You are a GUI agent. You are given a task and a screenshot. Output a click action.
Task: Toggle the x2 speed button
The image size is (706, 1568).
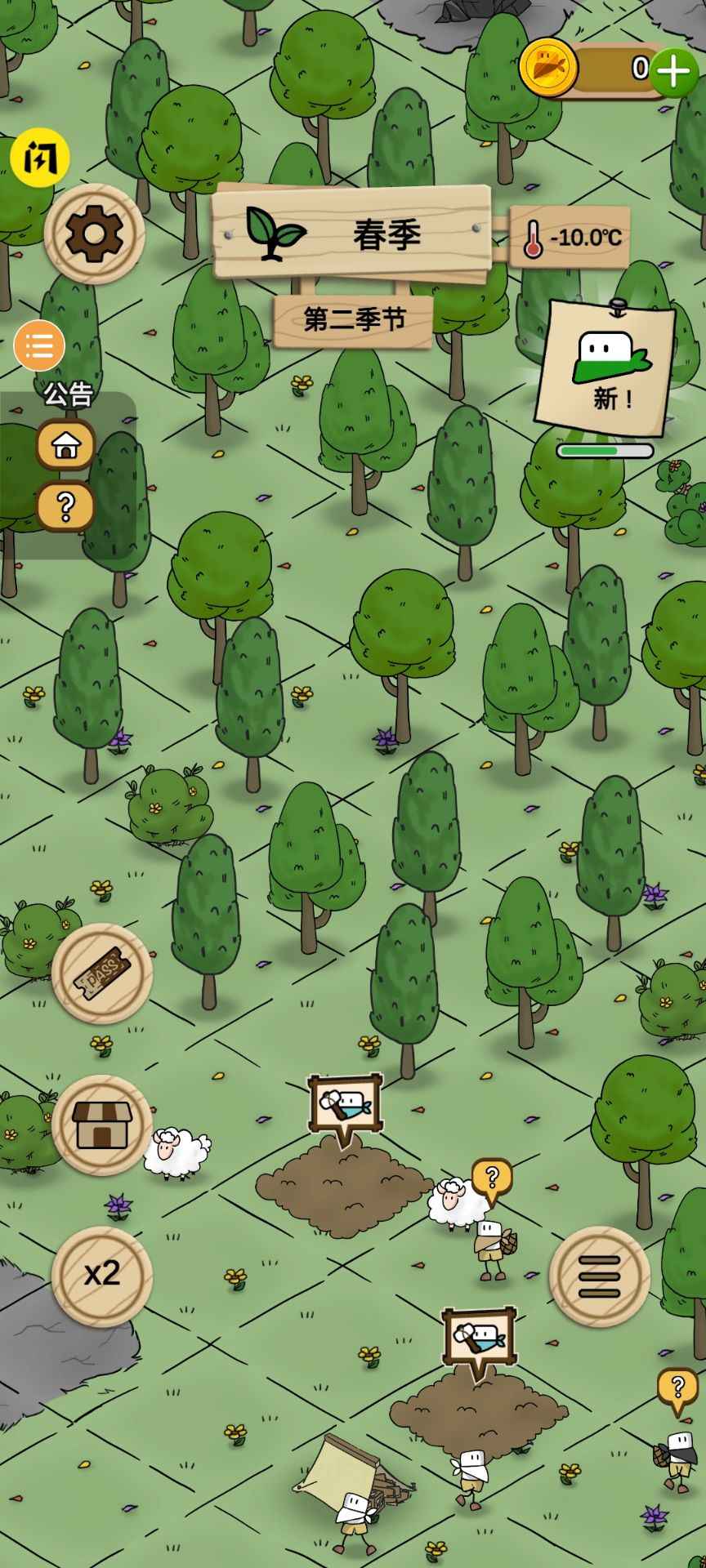click(102, 1273)
